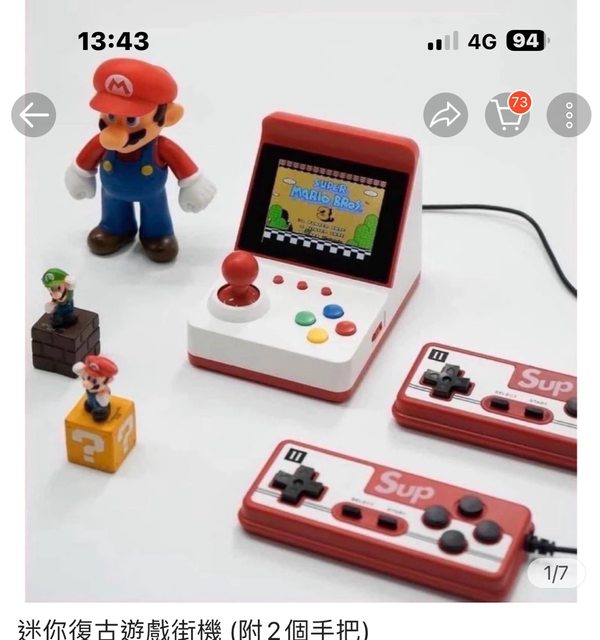The image size is (600, 640).
Task: Share this mini arcade product
Action: (x=445, y=115)
